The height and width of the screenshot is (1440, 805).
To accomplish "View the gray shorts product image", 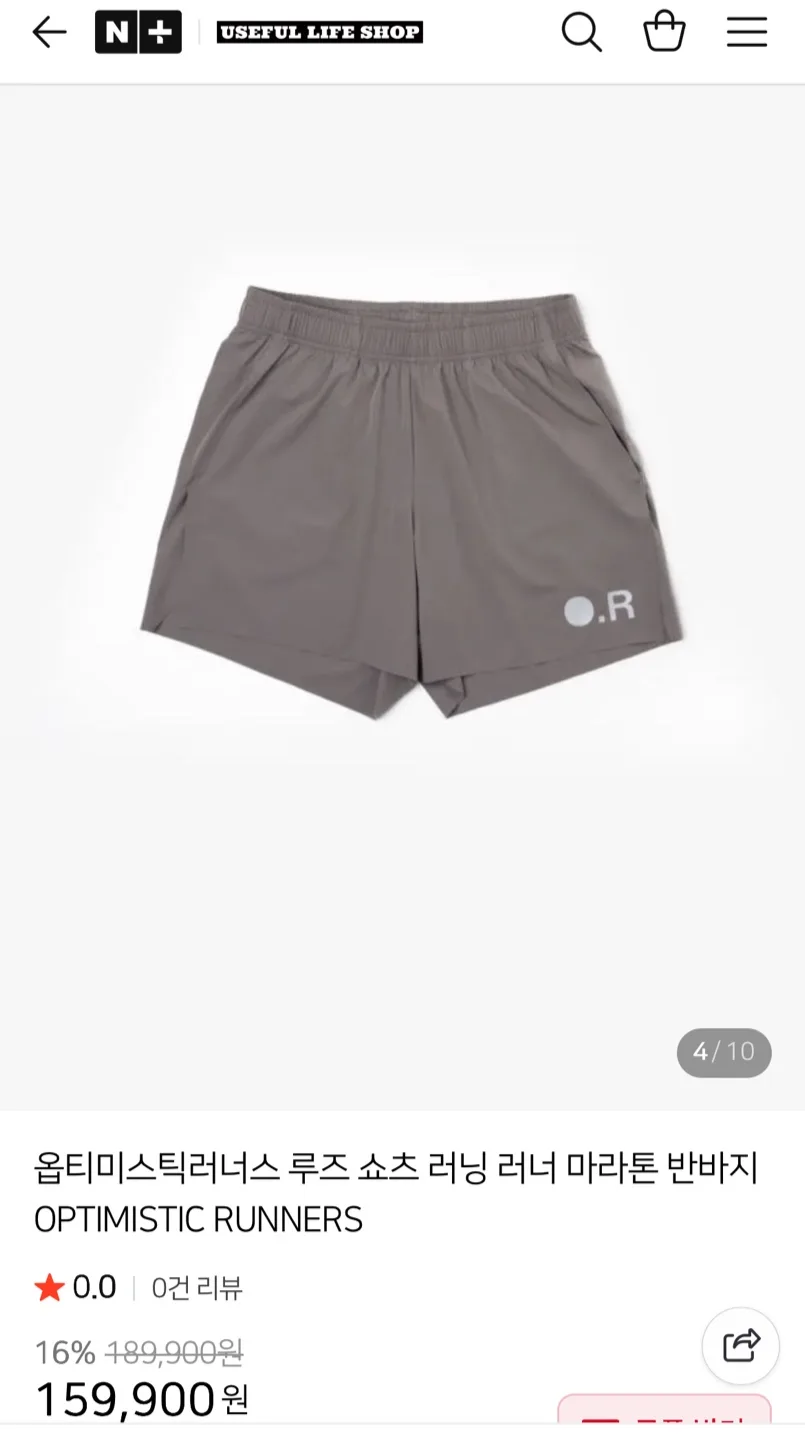I will pyautogui.click(x=410, y=500).
